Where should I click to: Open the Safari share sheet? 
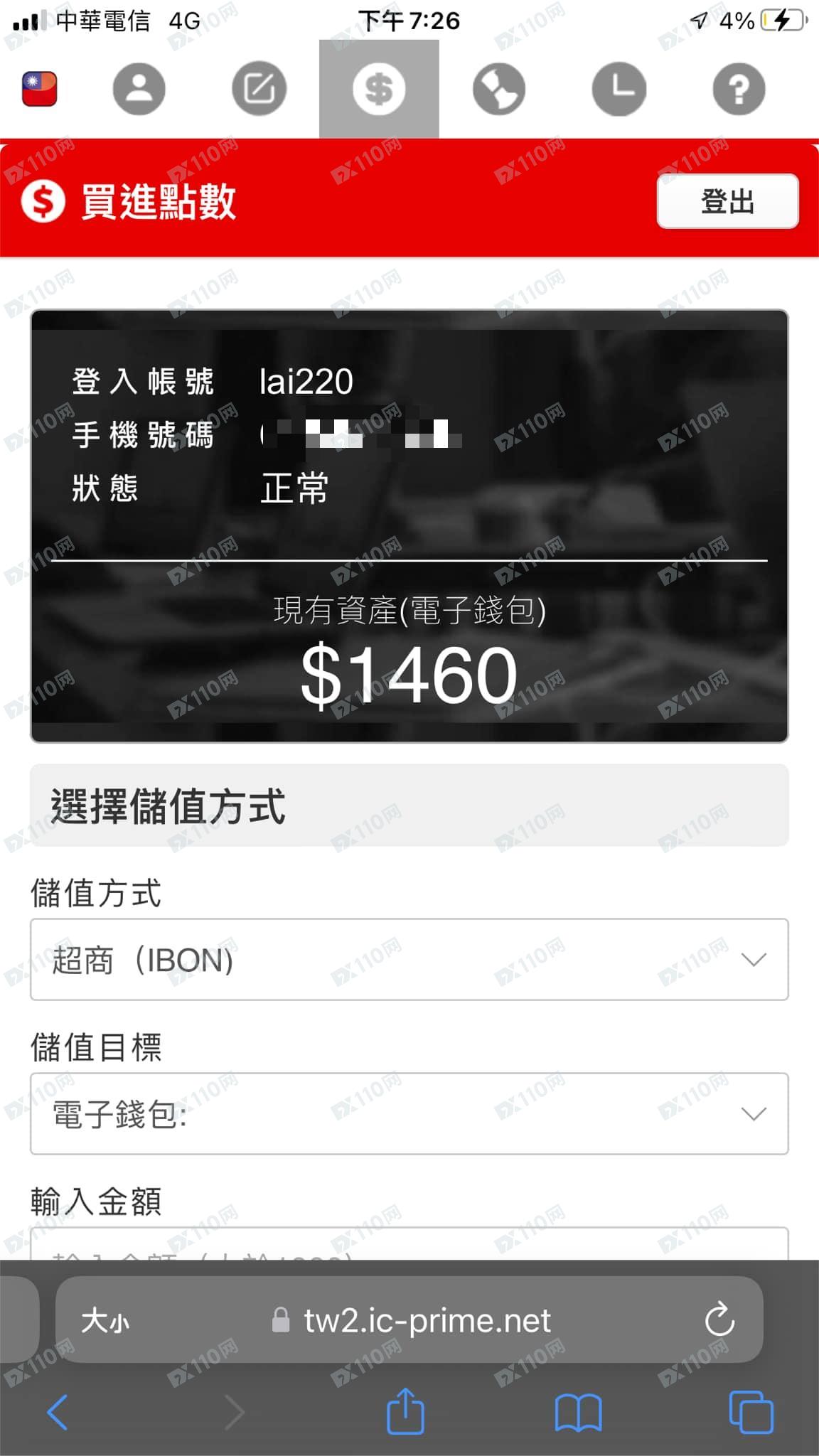[x=405, y=1412]
